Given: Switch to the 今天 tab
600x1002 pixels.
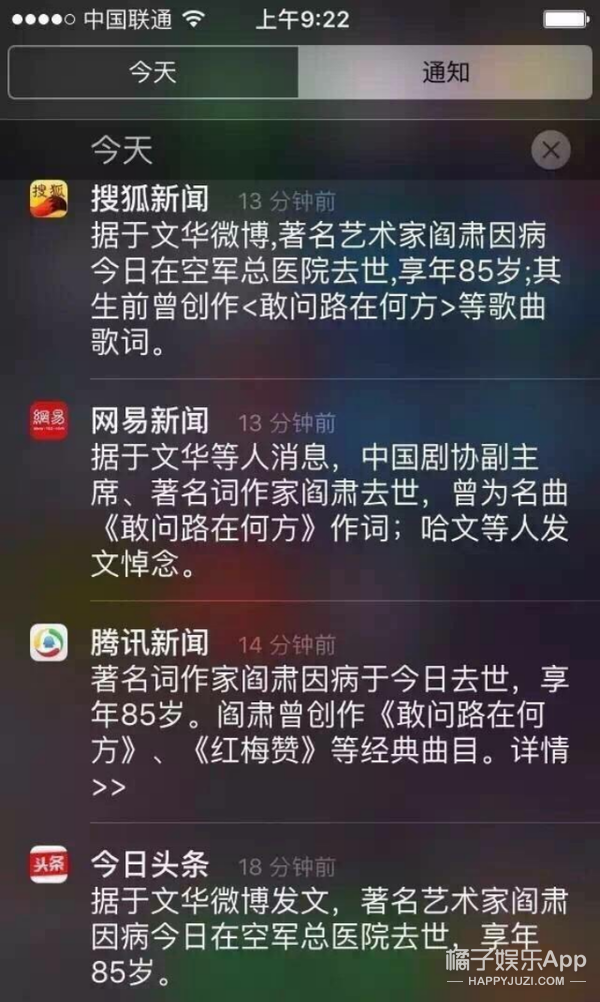Looking at the screenshot, I should pyautogui.click(x=153, y=73).
